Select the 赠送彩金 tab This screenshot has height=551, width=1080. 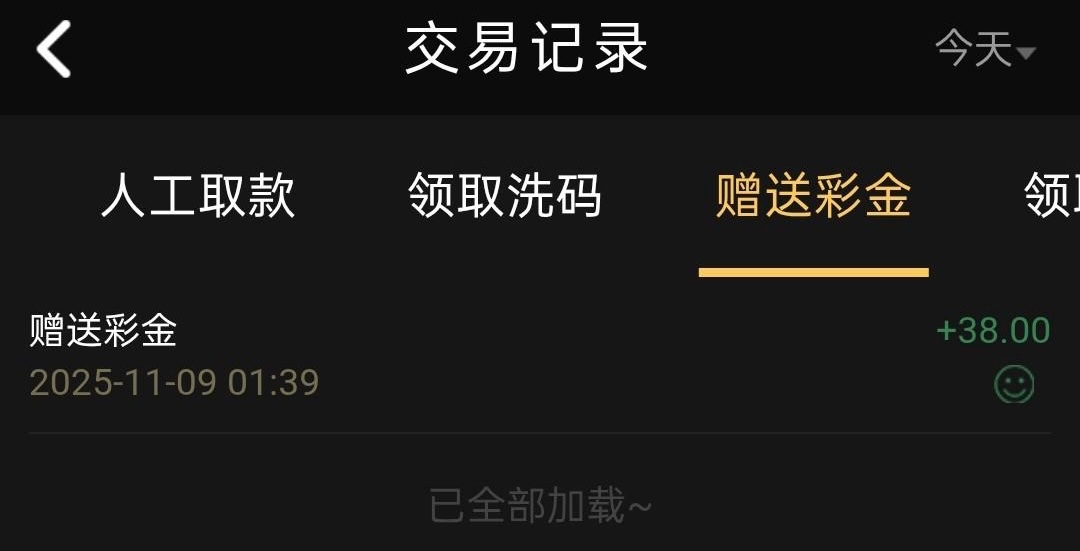tap(813, 195)
